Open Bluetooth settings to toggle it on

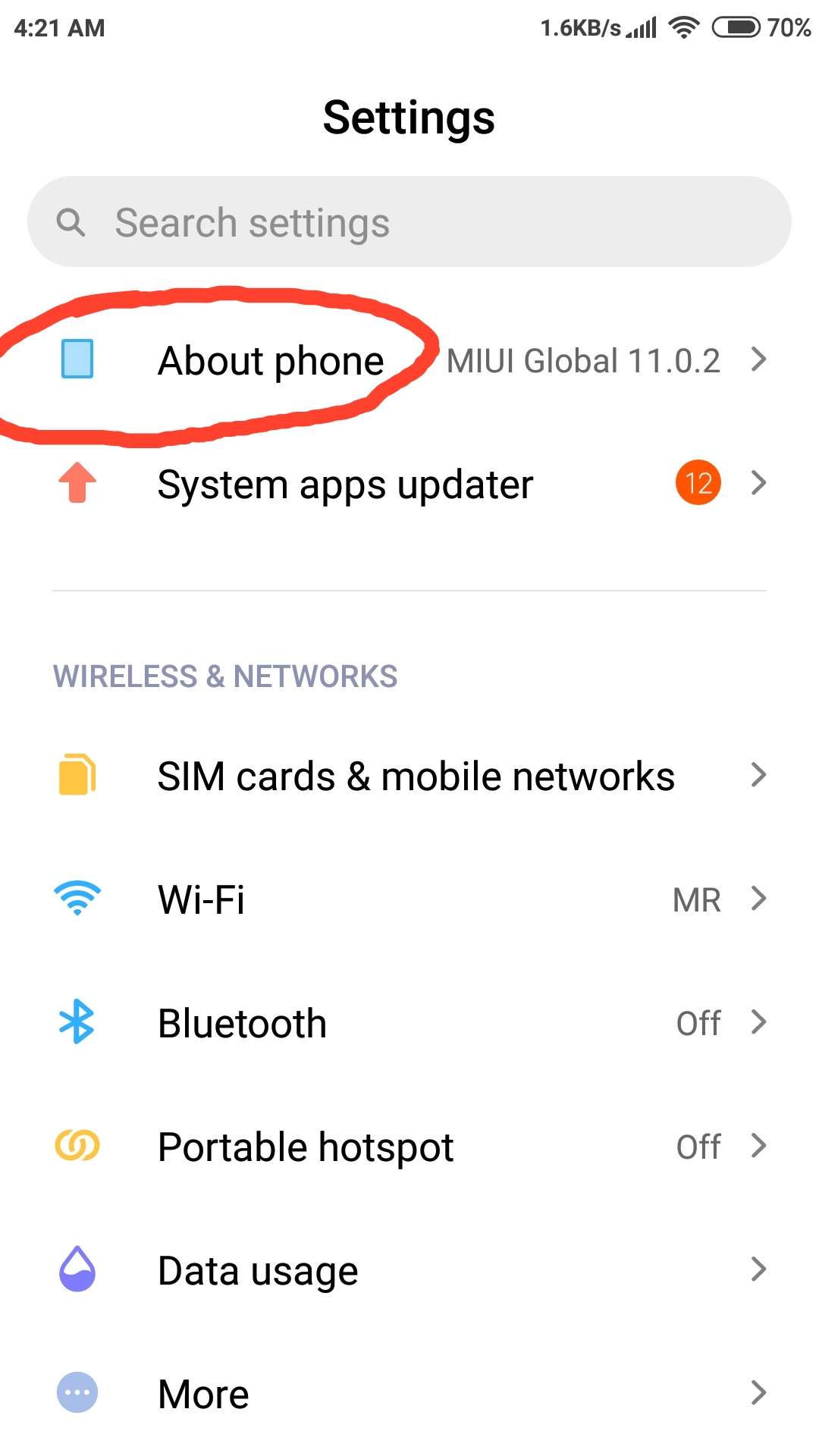point(409,1022)
